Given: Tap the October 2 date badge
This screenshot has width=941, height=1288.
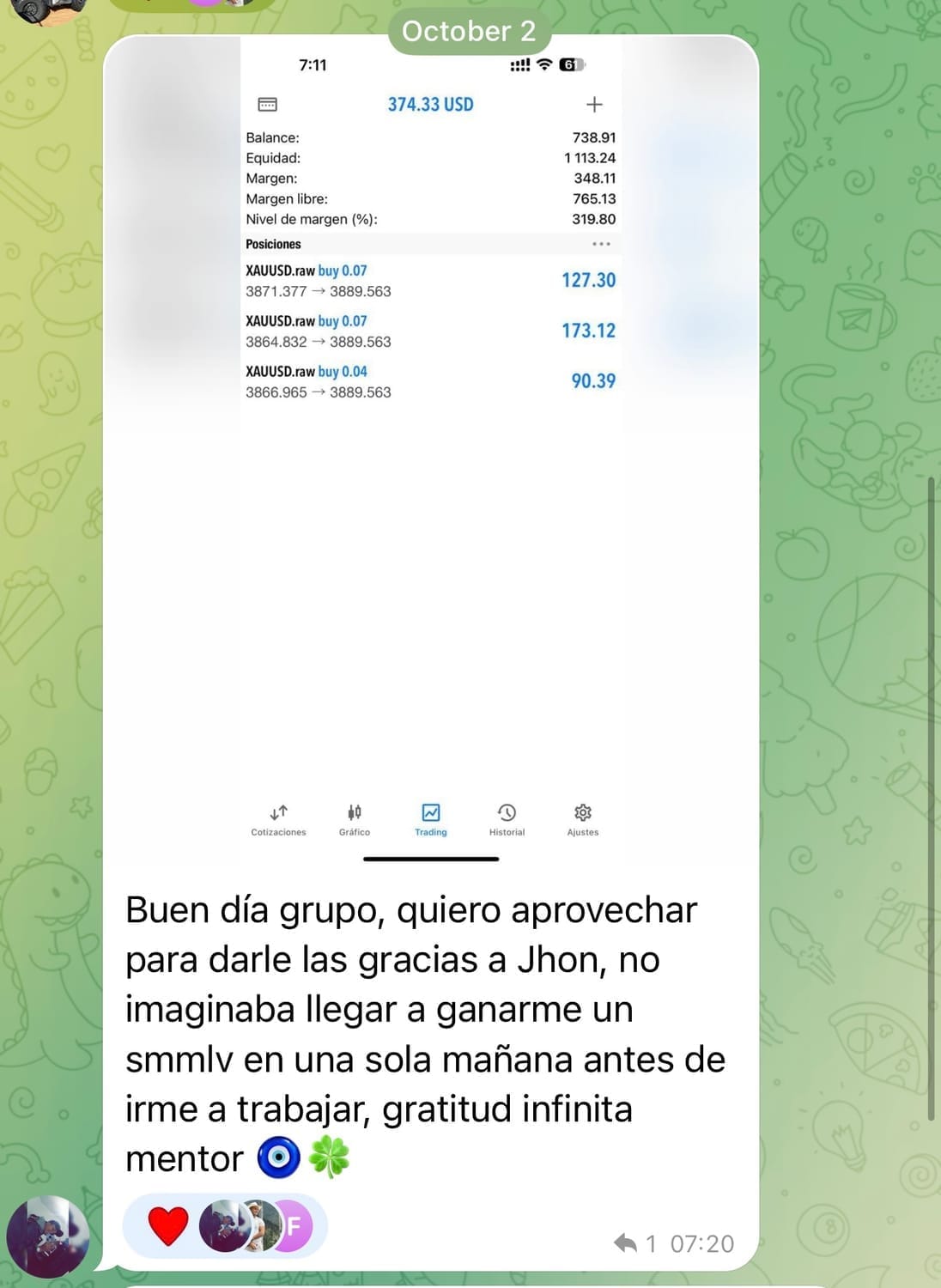Looking at the screenshot, I should (469, 31).
